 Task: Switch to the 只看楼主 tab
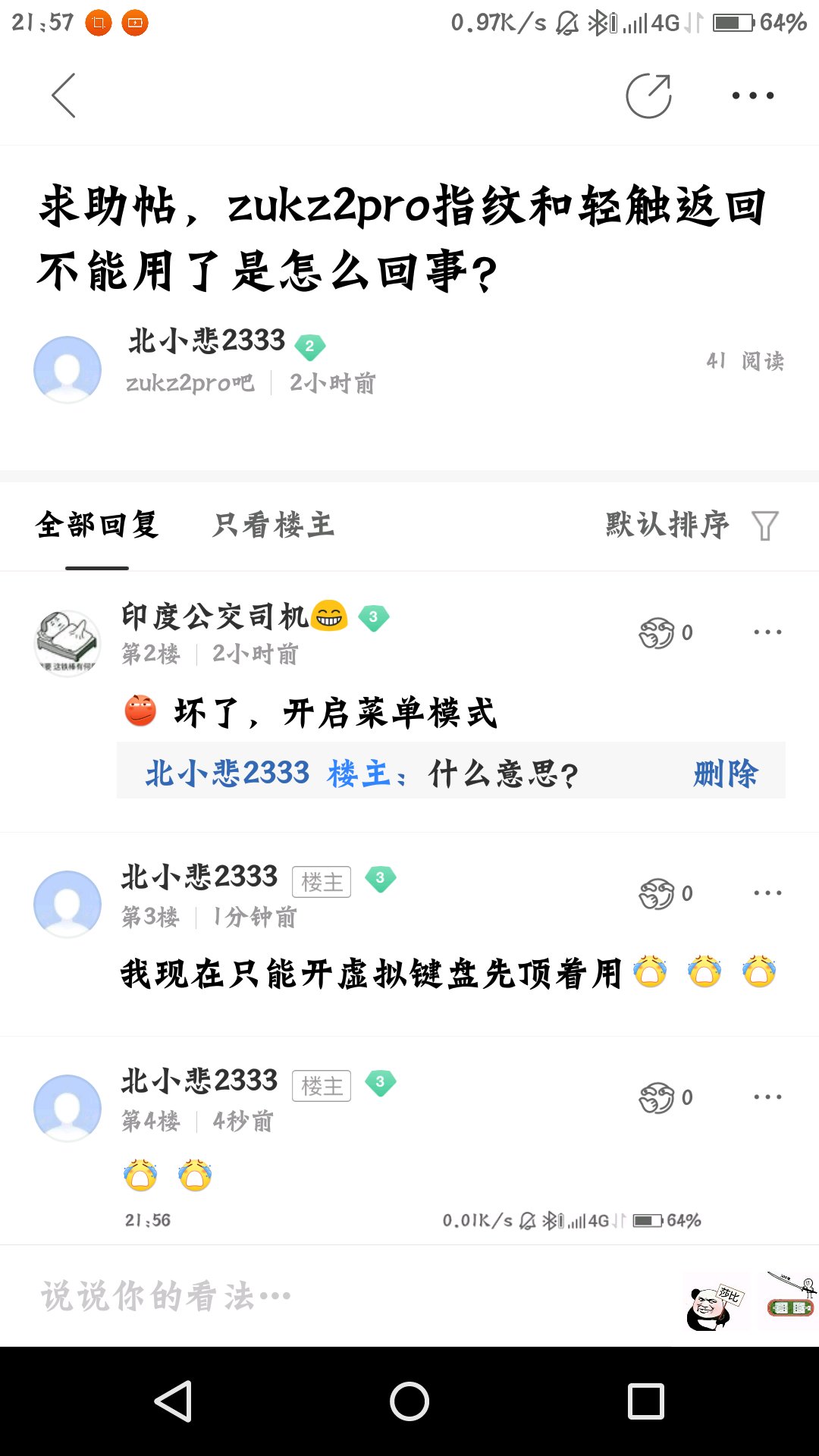pos(273,525)
